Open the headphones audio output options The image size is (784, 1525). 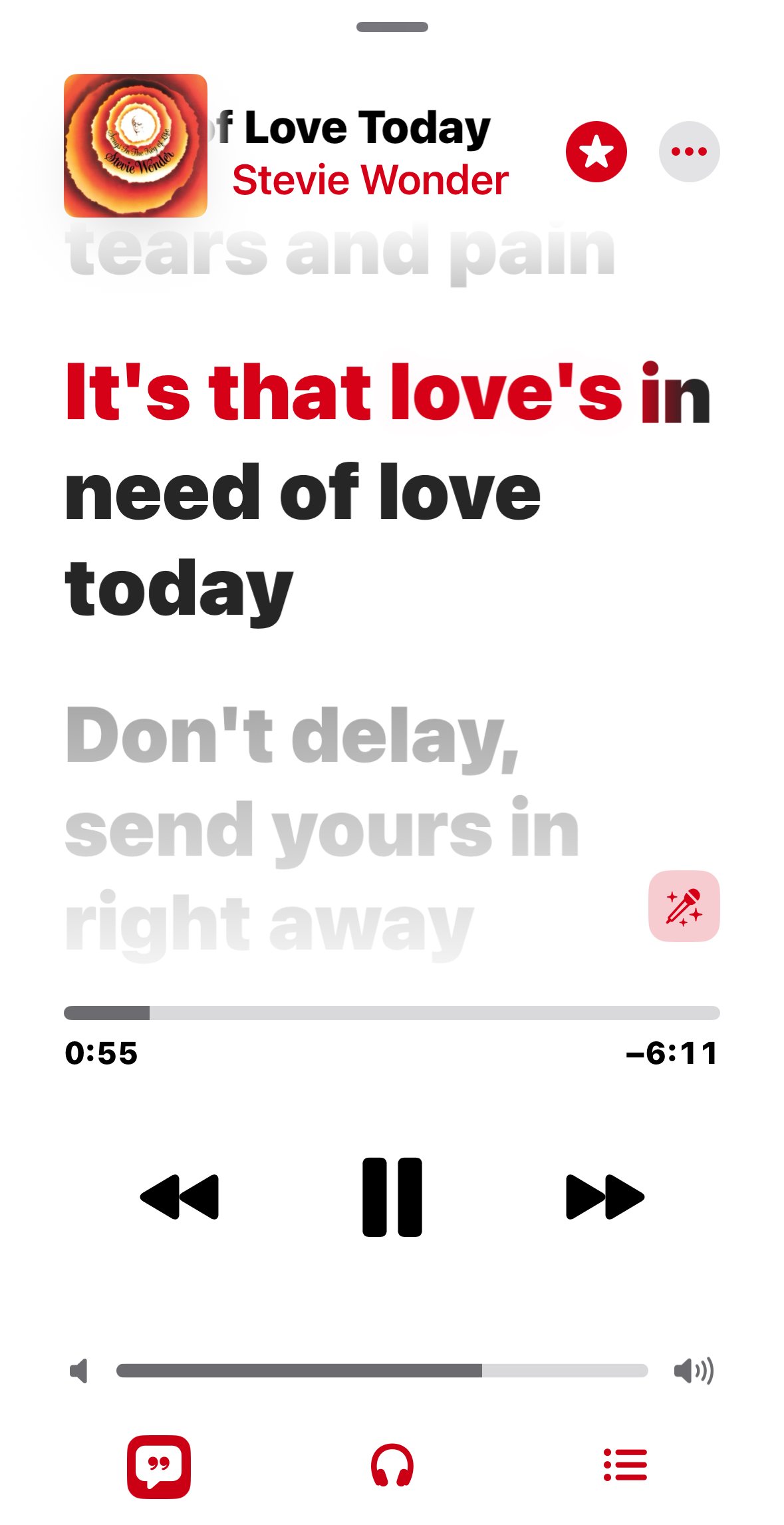tap(392, 1466)
